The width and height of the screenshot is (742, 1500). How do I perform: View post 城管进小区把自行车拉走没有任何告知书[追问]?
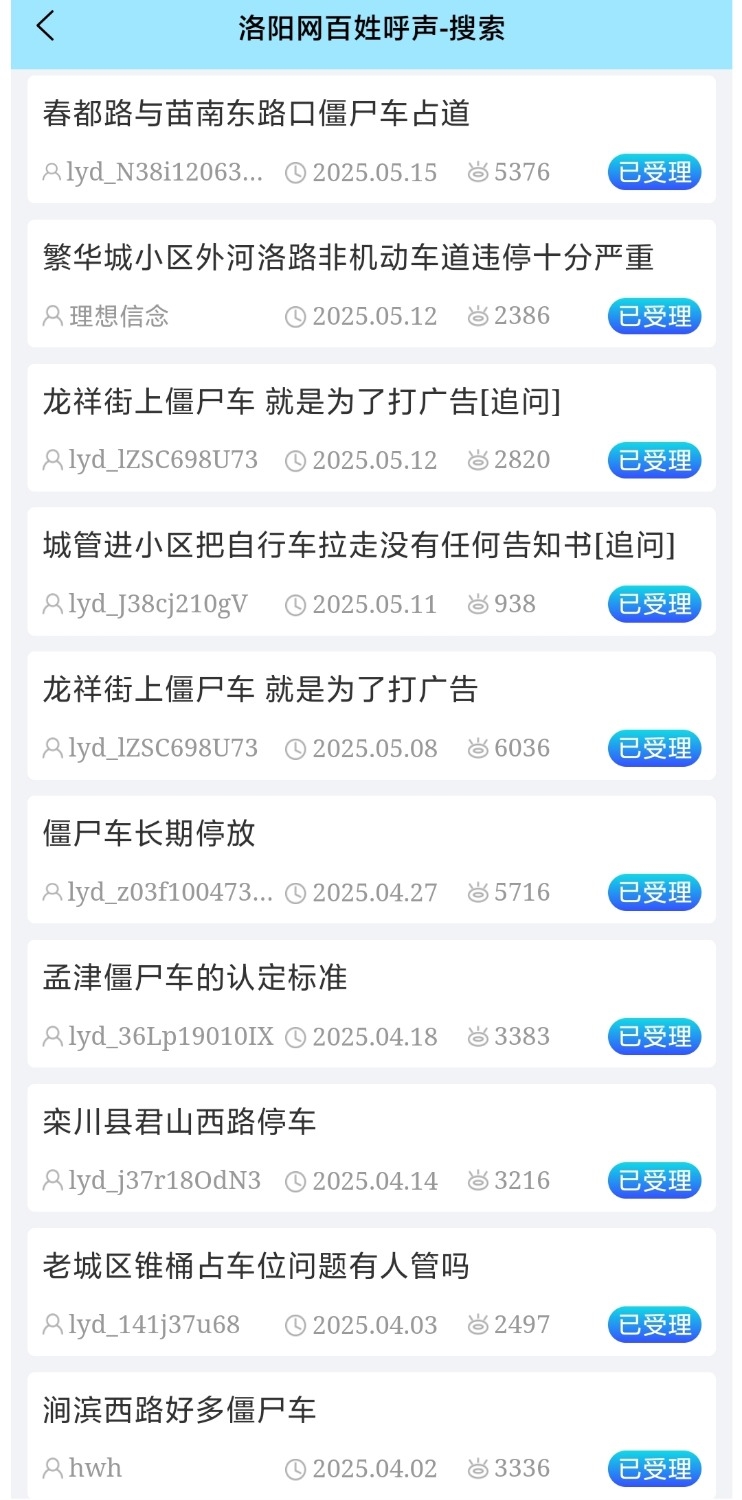tap(359, 546)
